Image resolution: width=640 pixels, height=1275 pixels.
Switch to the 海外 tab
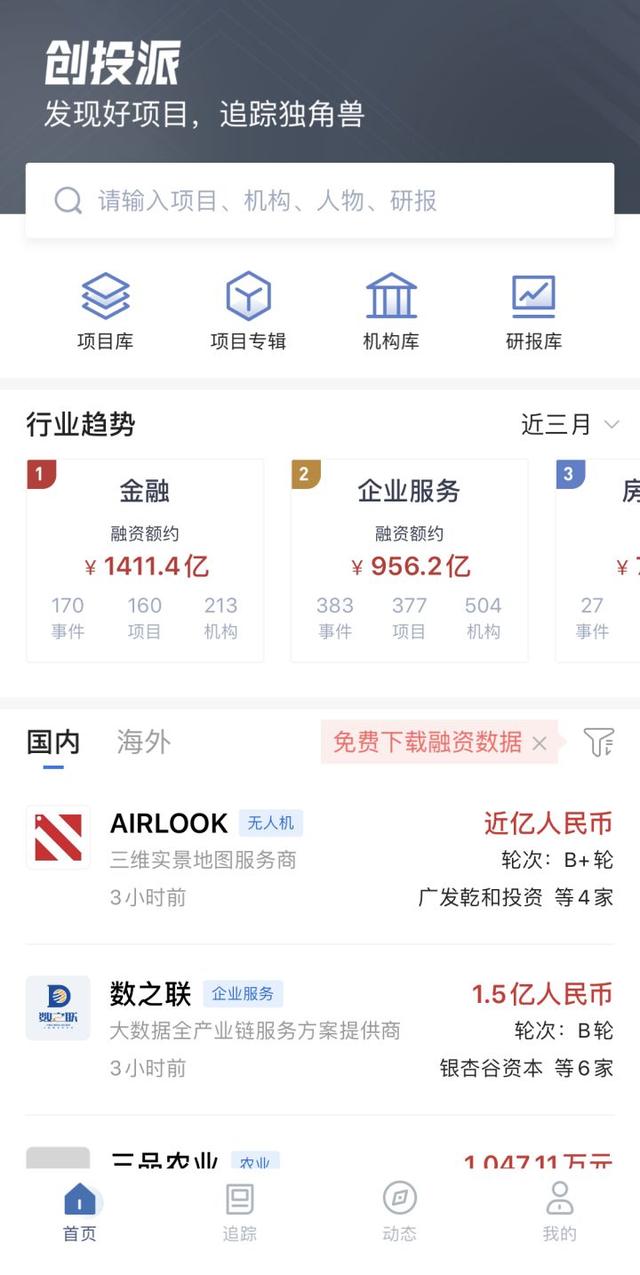144,742
